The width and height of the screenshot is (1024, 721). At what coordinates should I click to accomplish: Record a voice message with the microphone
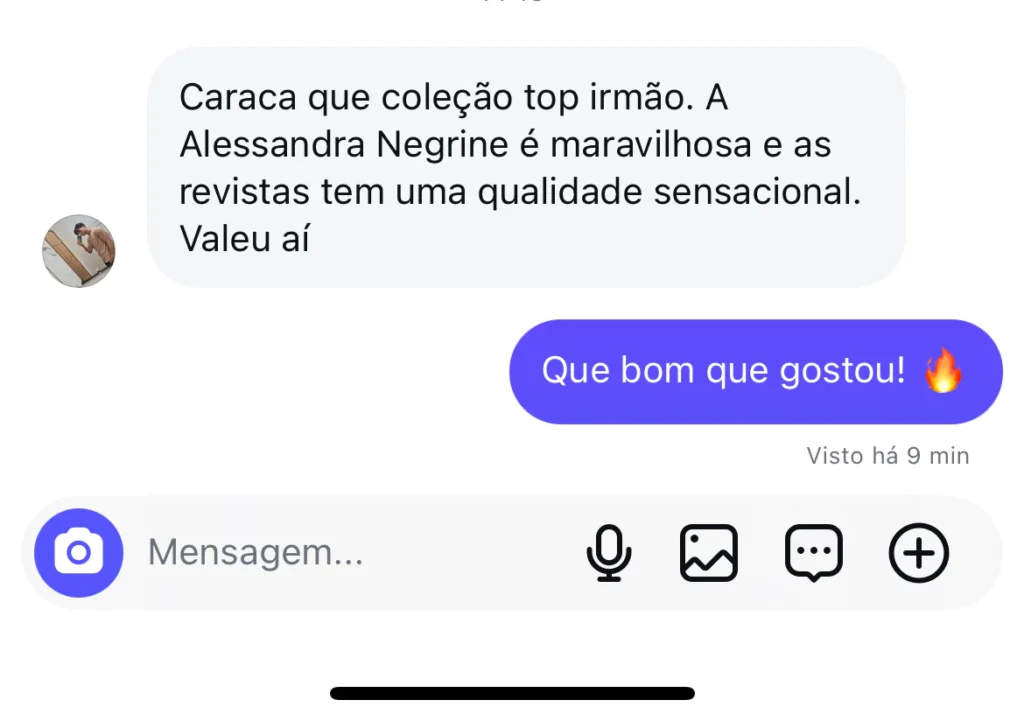pos(608,553)
